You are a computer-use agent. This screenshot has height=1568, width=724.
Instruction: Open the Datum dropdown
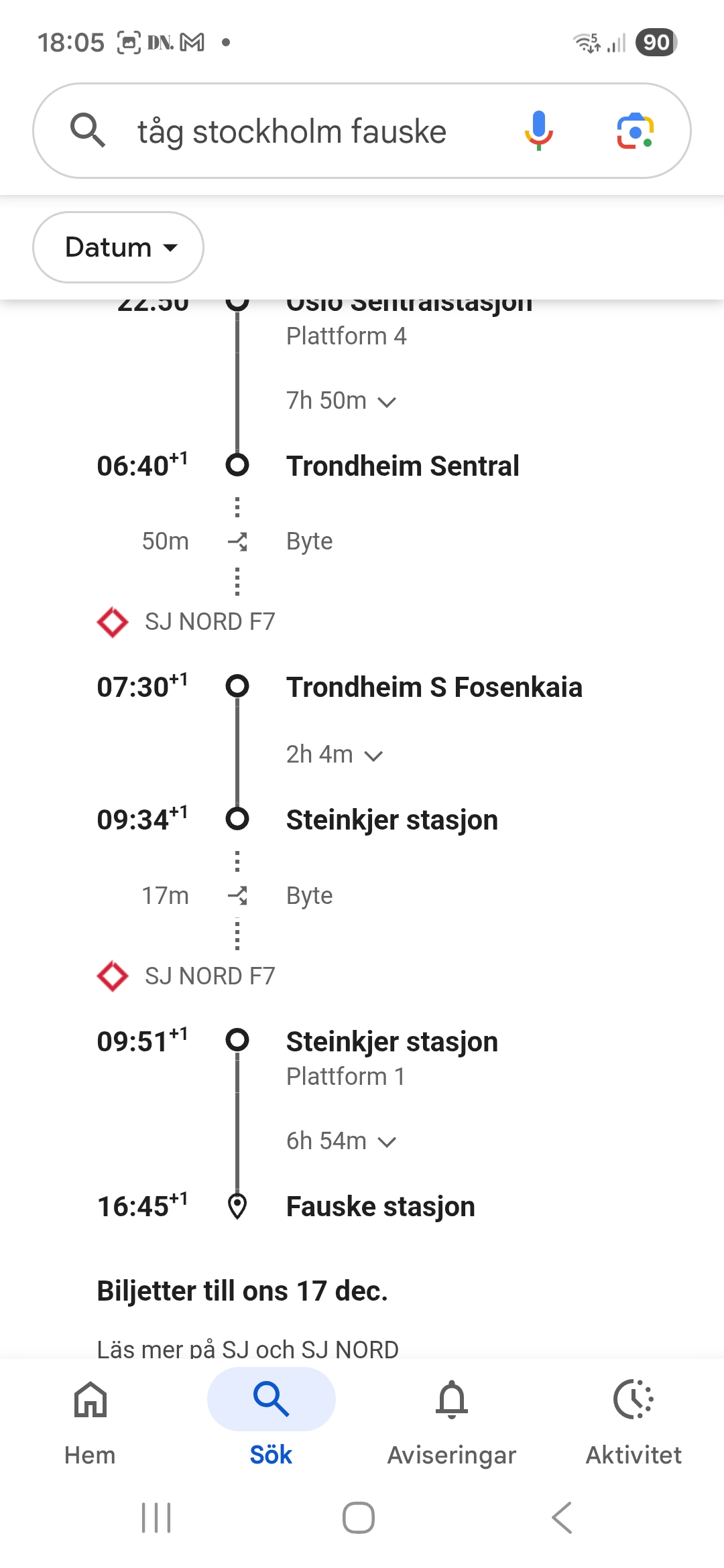click(x=118, y=247)
